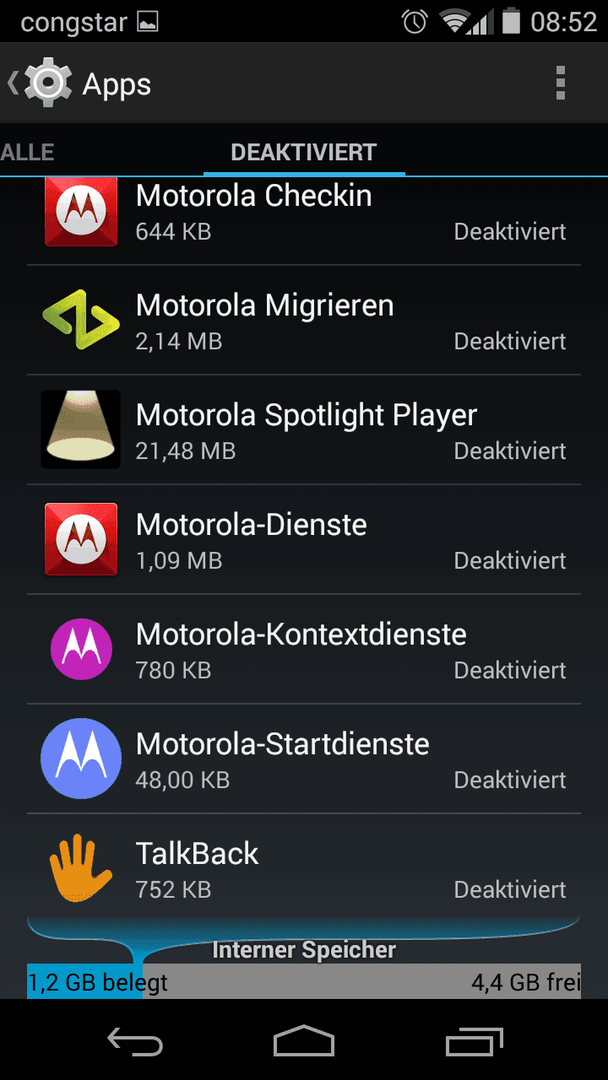Image resolution: width=608 pixels, height=1080 pixels.
Task: Open TalkBack app details
Action: (304, 866)
